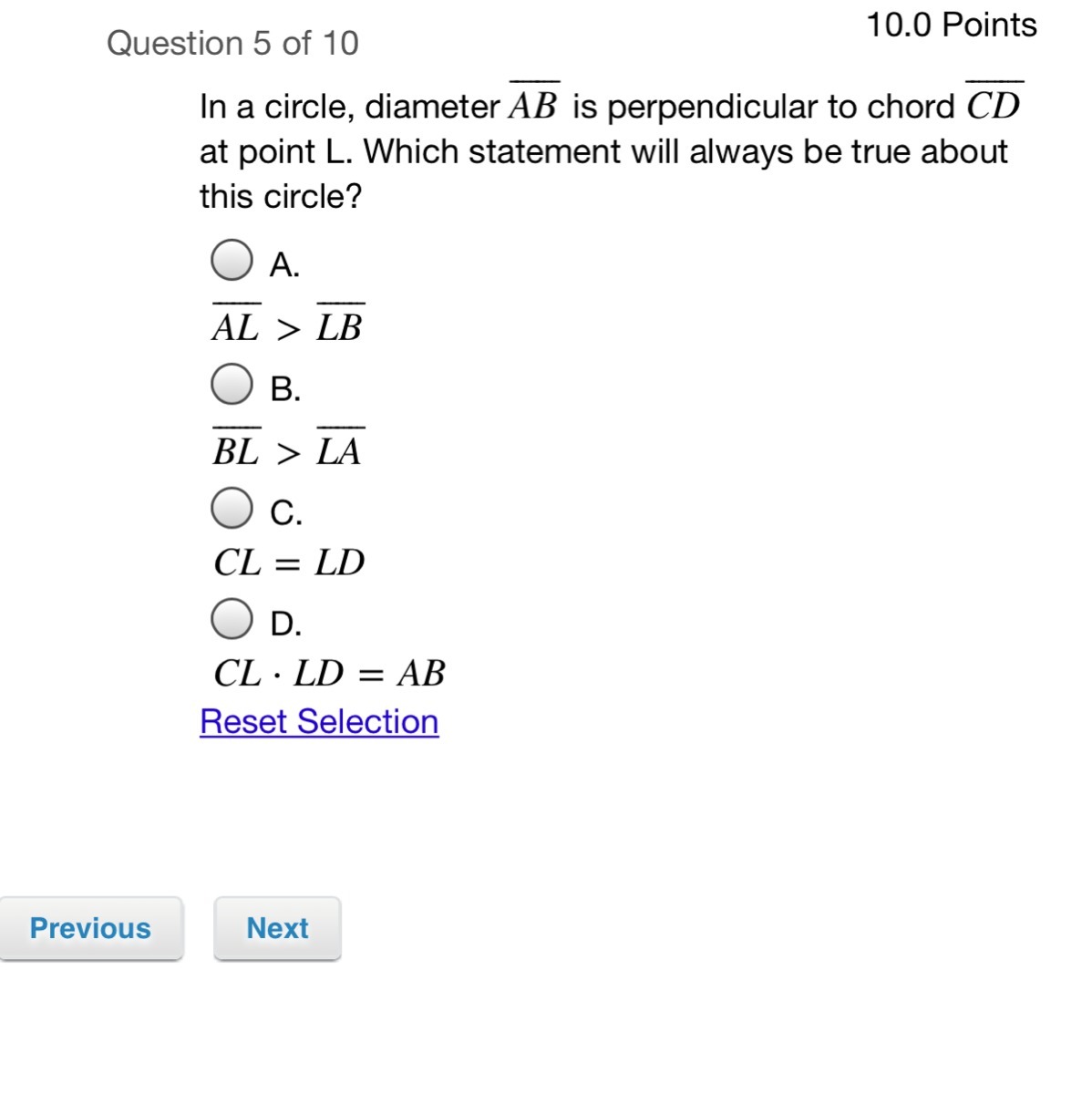Select answer option B radio button
1092x1094 pixels.
point(232,384)
